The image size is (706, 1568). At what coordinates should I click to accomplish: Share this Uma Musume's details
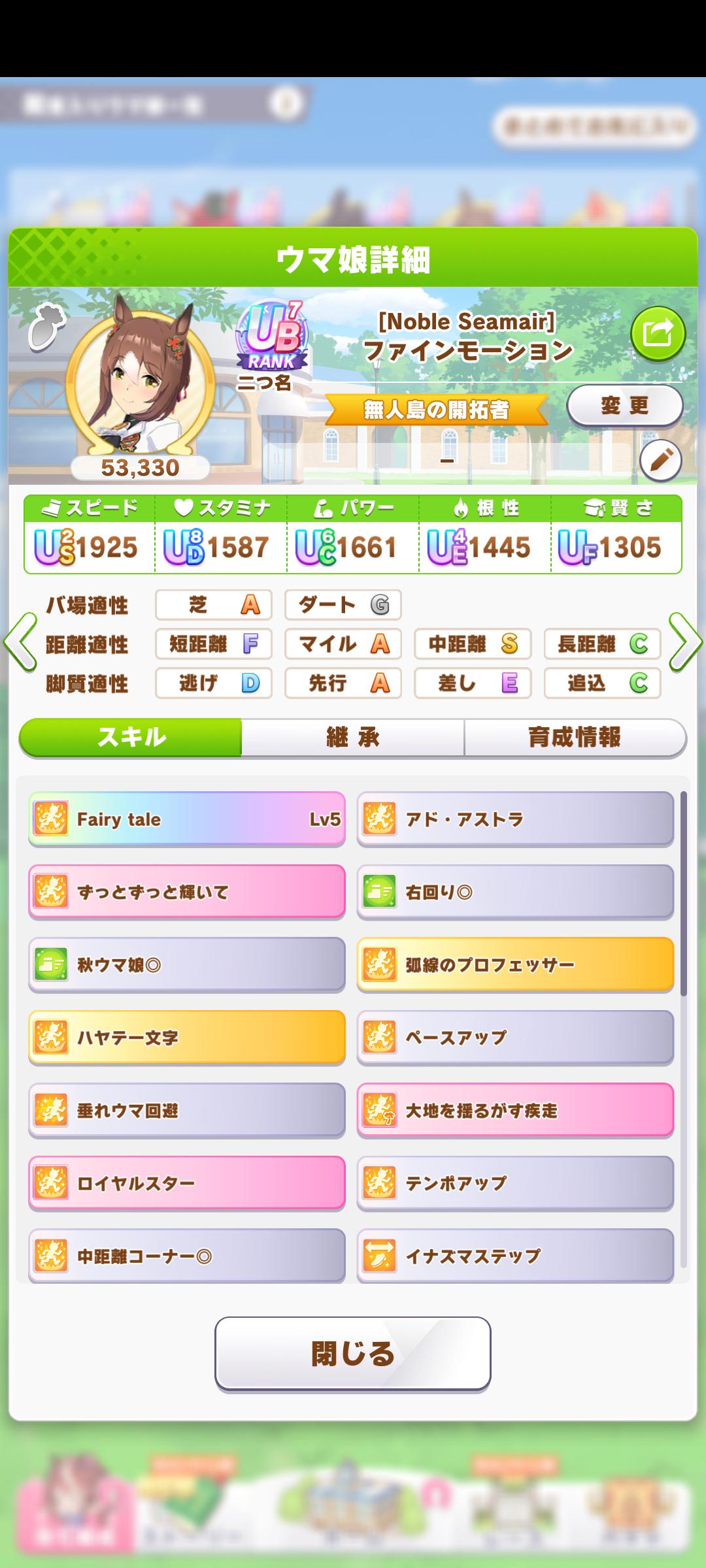pyautogui.click(x=658, y=333)
